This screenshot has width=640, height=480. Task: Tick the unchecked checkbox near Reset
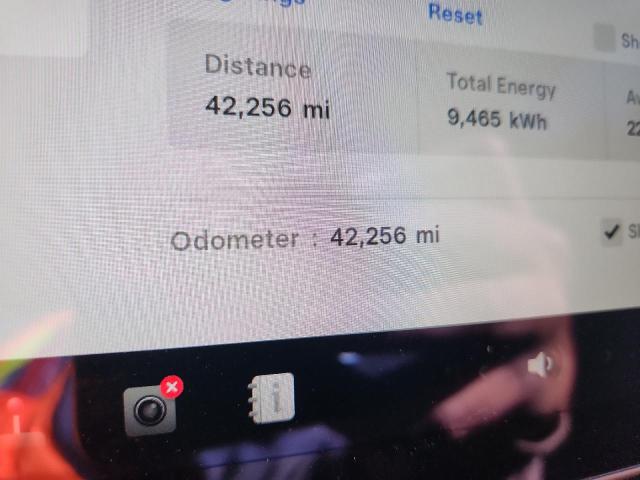tap(604, 39)
